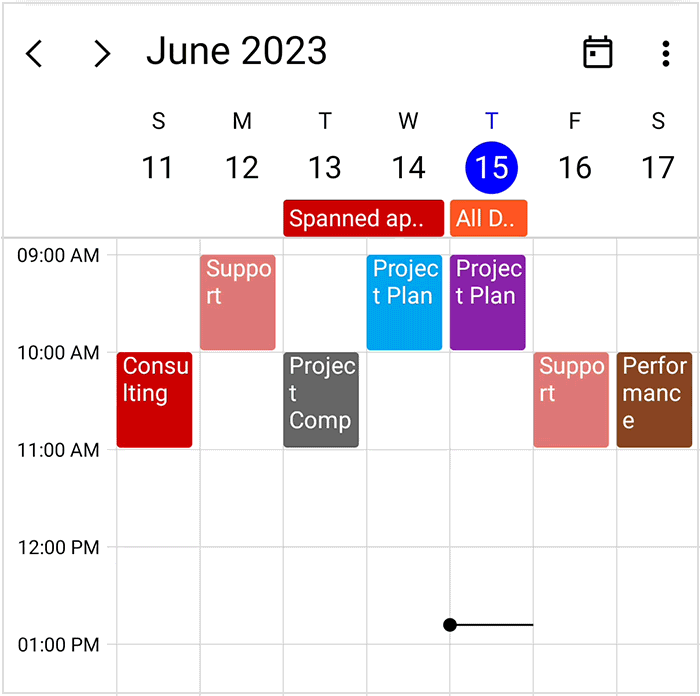Open the Project Comp appointment on Tuesday
Image resolution: width=700 pixels, height=696 pixels.
[321, 400]
